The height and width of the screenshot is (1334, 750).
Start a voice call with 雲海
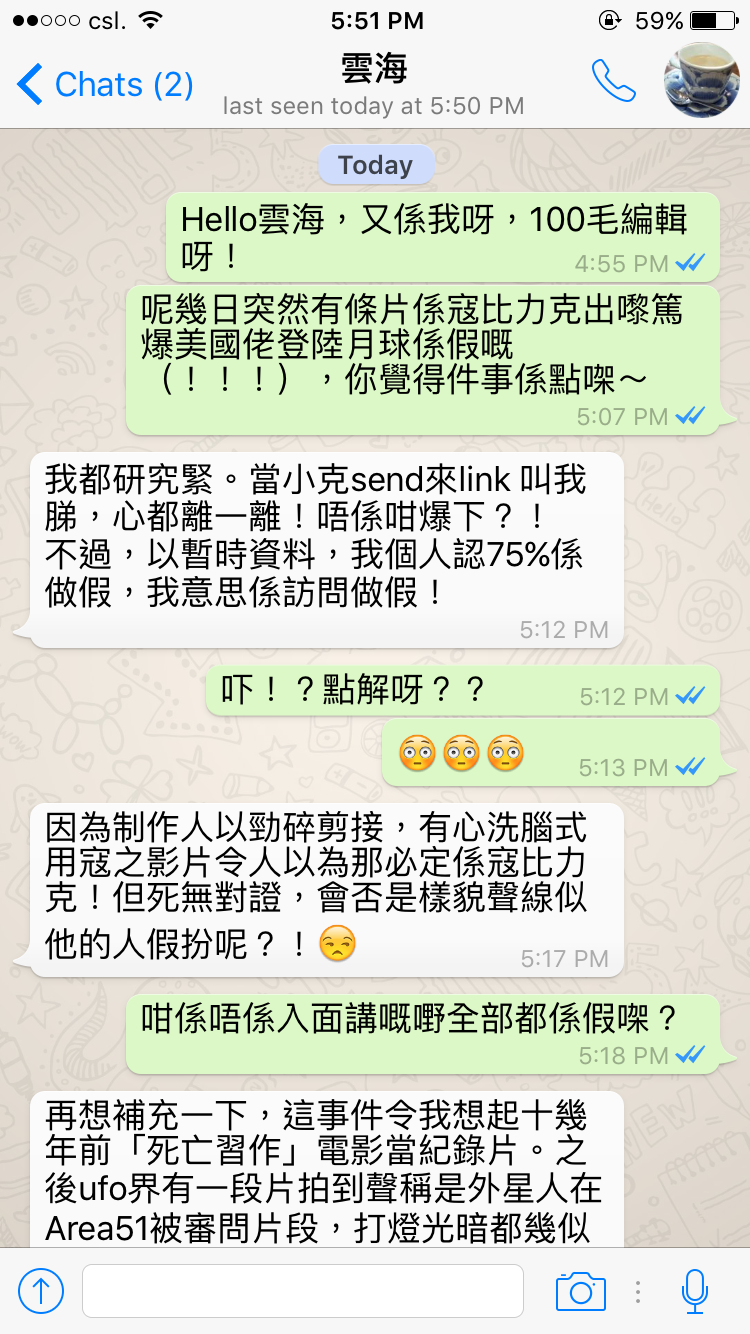coord(613,81)
